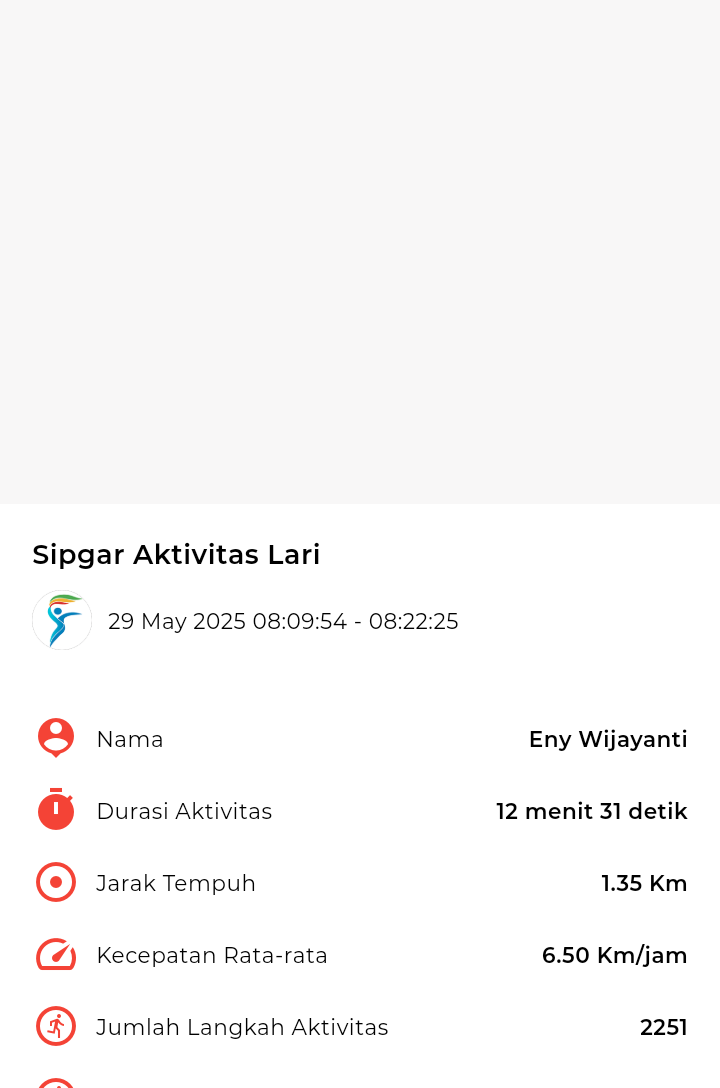720x1088 pixels.
Task: Toggle the Kecepatan Rata-rata row
Action: point(360,954)
